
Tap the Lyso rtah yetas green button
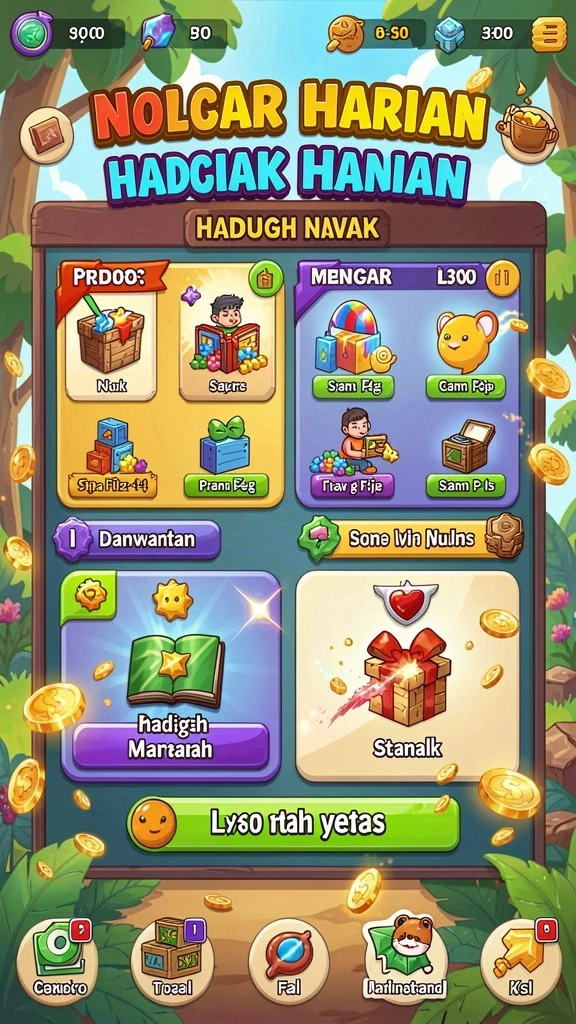click(293, 823)
